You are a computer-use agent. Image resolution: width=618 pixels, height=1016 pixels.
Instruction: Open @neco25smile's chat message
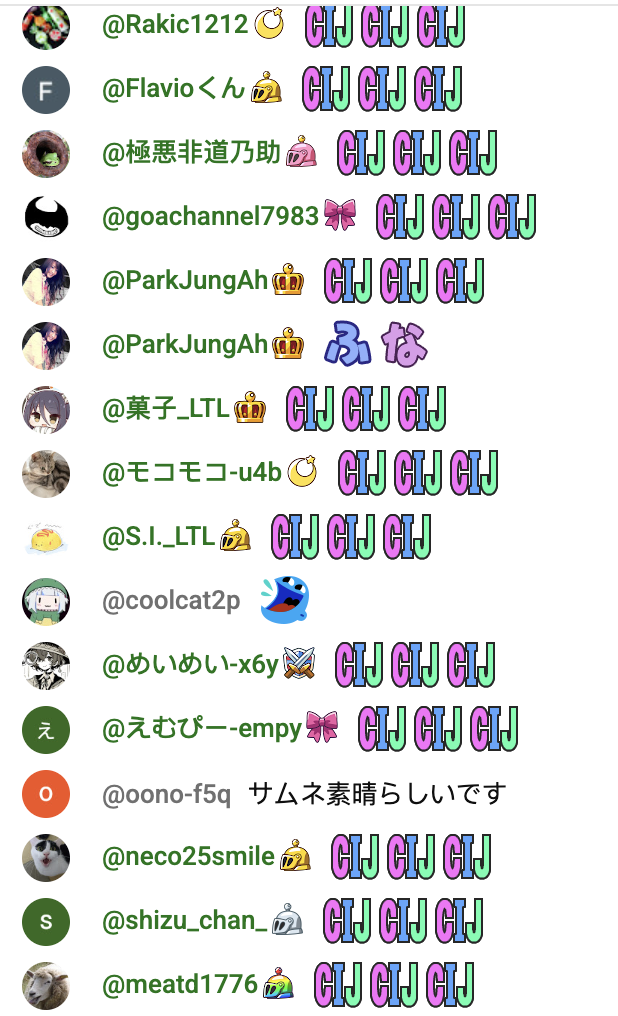pyautogui.click(x=411, y=857)
